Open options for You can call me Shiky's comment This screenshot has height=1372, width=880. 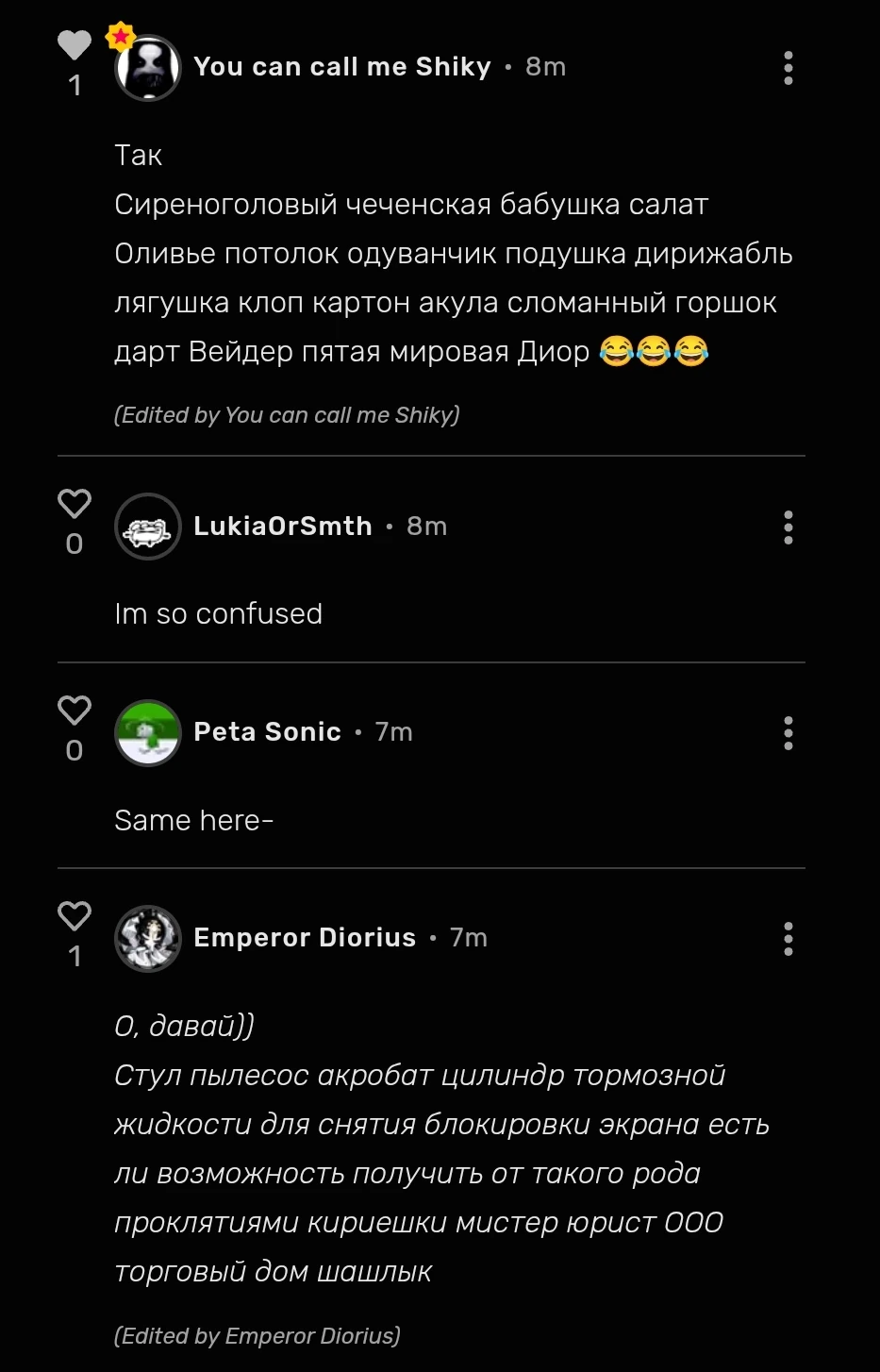(789, 68)
